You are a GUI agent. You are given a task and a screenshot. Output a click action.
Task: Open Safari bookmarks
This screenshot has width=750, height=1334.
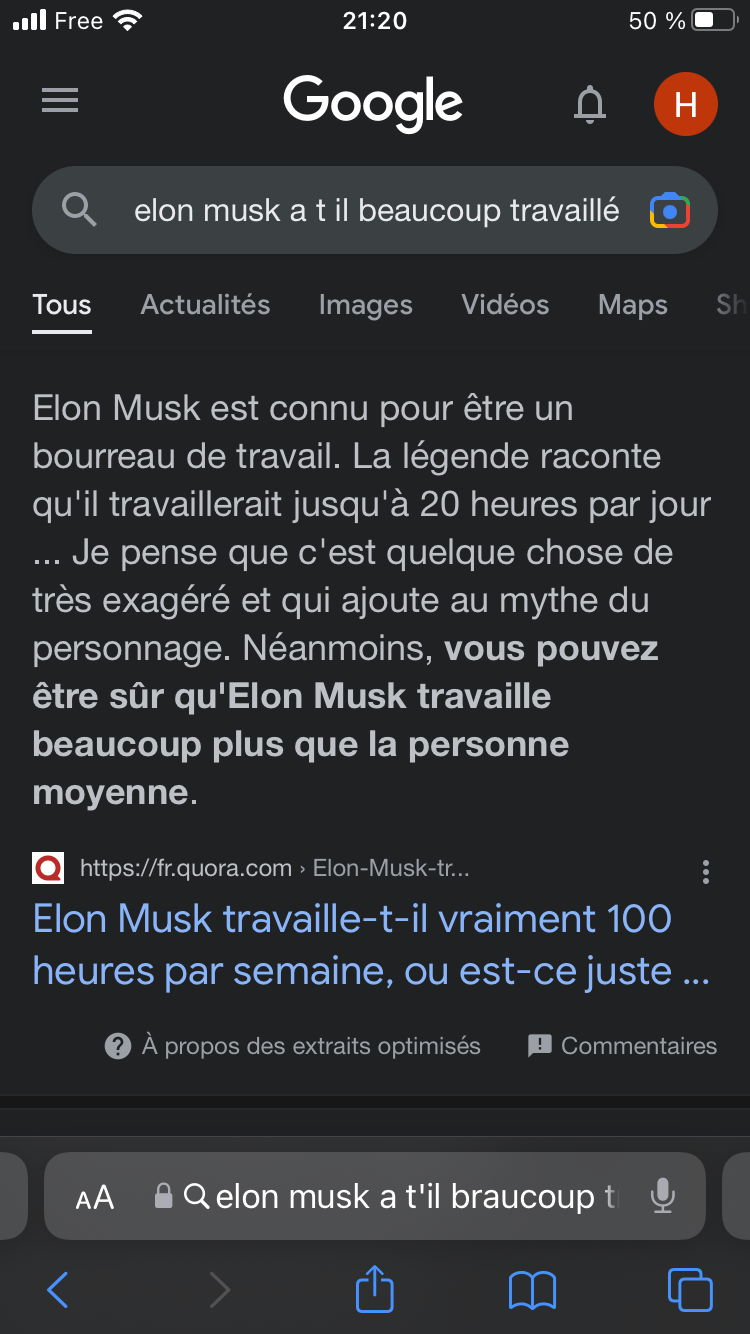click(x=532, y=1290)
